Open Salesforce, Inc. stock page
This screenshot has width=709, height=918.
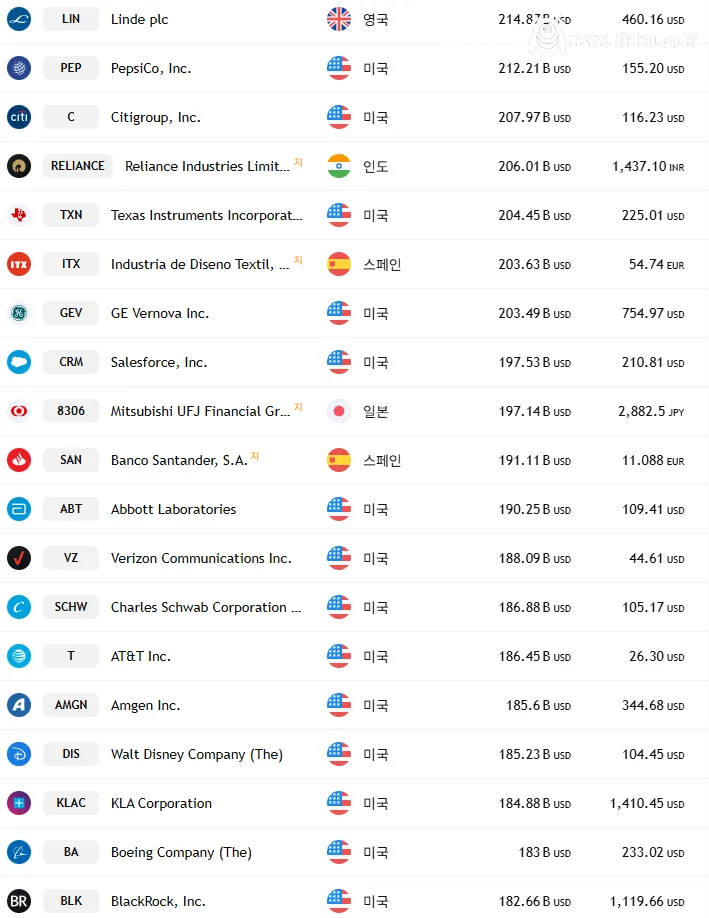(x=159, y=362)
